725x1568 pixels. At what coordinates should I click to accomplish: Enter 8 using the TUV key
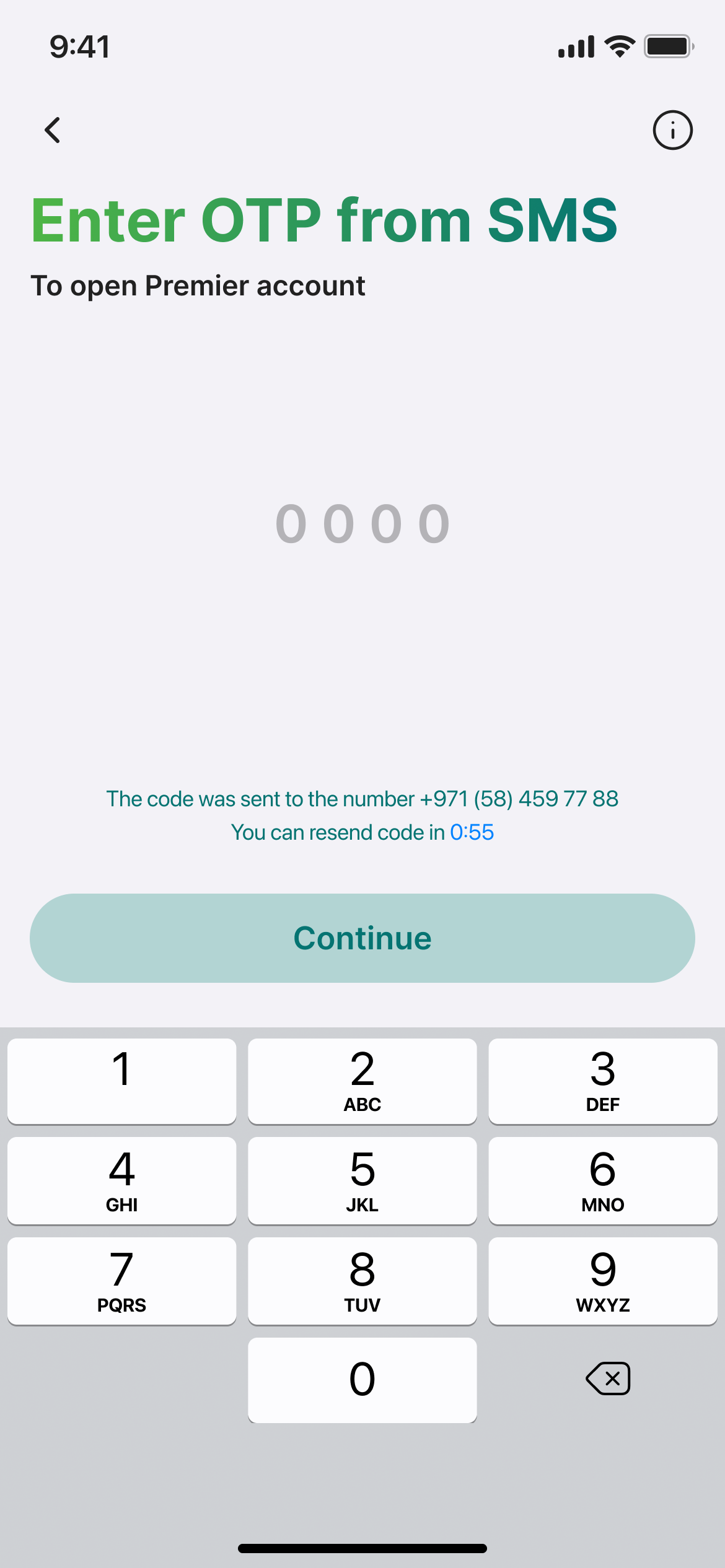click(362, 1281)
